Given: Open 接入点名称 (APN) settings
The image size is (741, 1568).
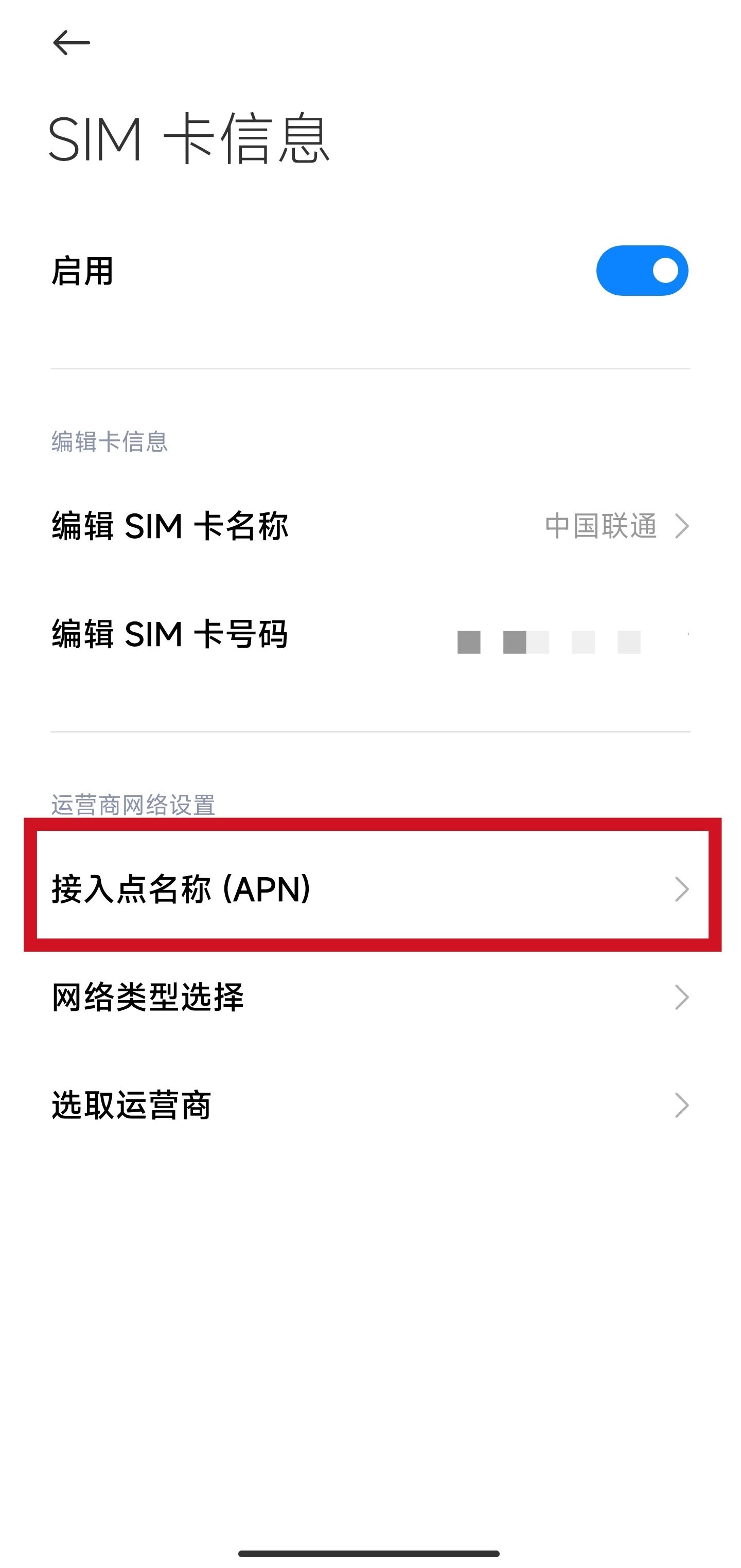Looking at the screenshot, I should point(370,889).
